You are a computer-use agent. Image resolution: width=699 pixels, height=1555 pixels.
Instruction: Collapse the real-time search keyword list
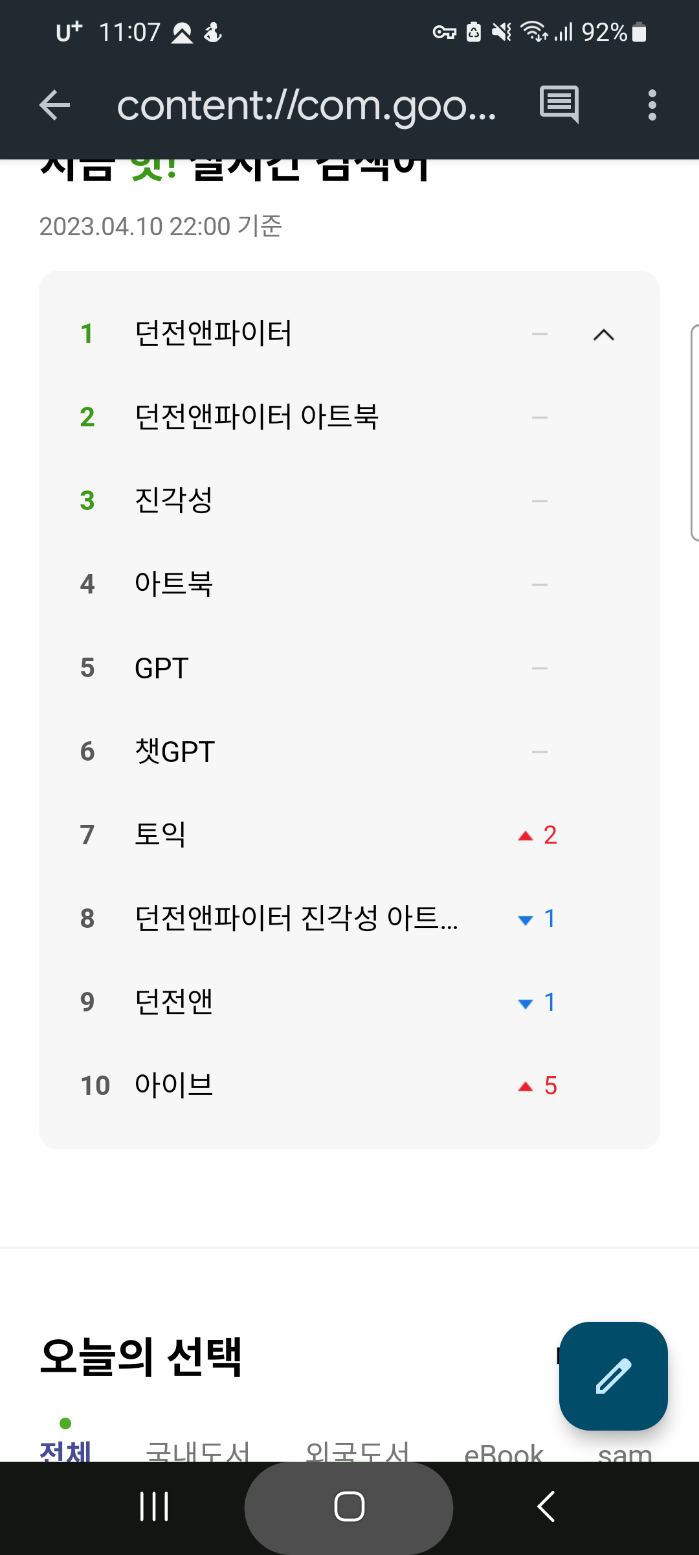coord(603,335)
